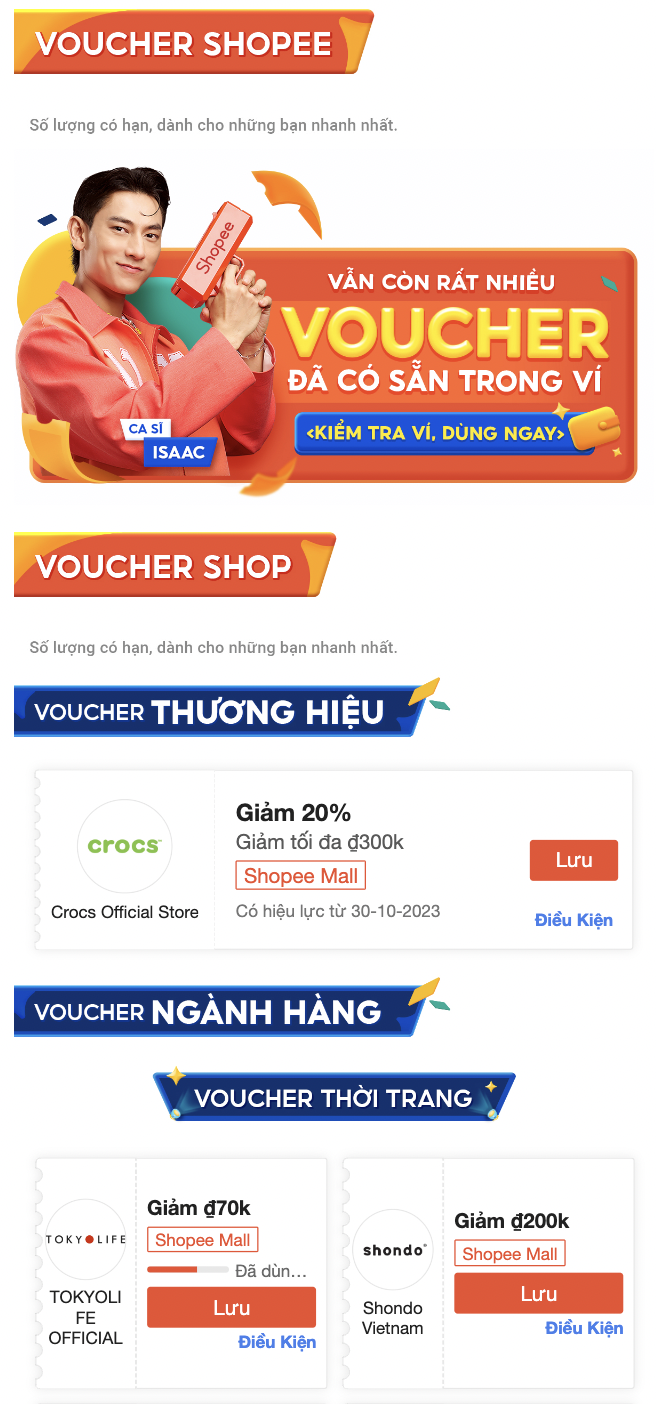
Task: Open the Shondo Vietnam shop logo
Action: [x=393, y=1249]
